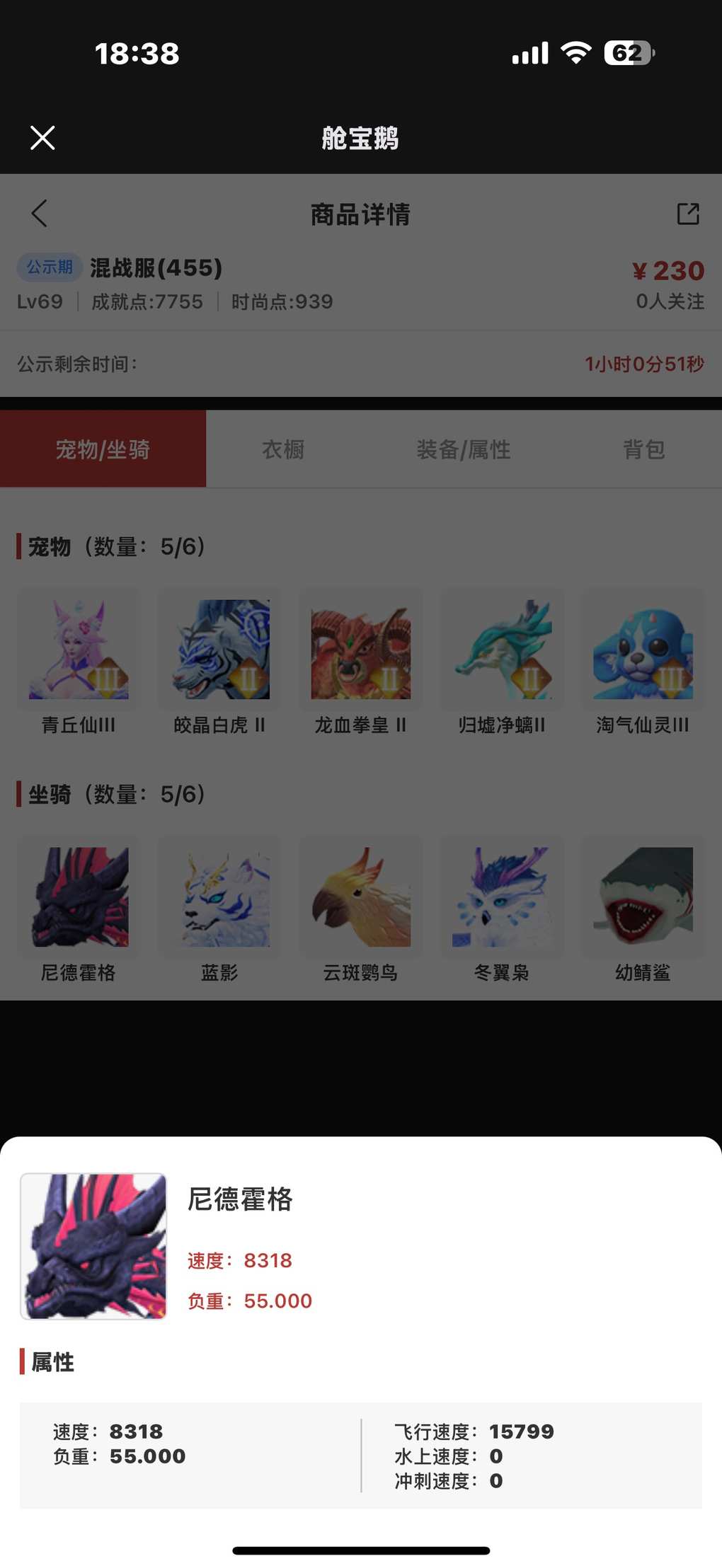The image size is (722, 1568).
Task: Close the 舱宝鹅 webview page
Action: (42, 138)
